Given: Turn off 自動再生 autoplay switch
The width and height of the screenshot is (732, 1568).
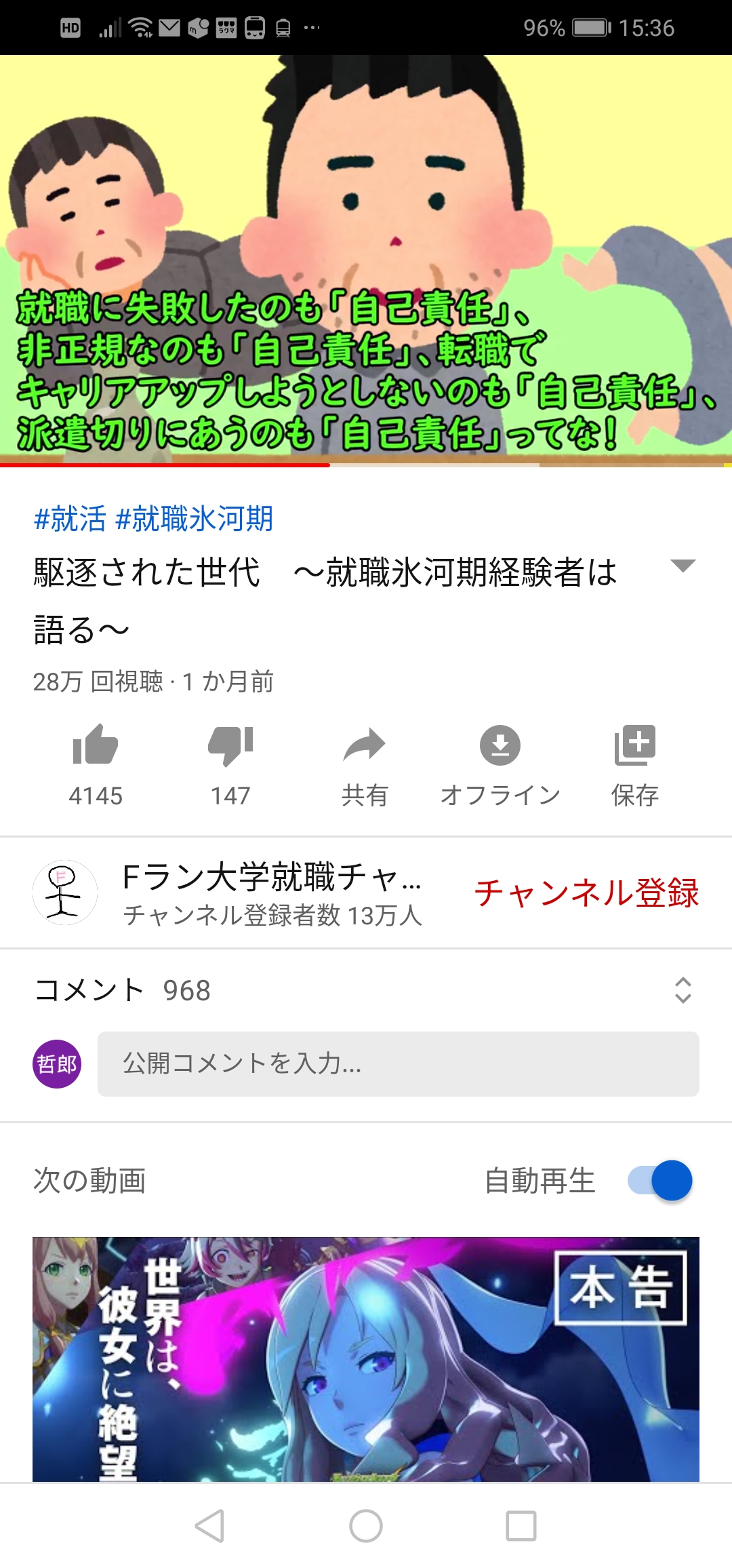Looking at the screenshot, I should tap(660, 1181).
